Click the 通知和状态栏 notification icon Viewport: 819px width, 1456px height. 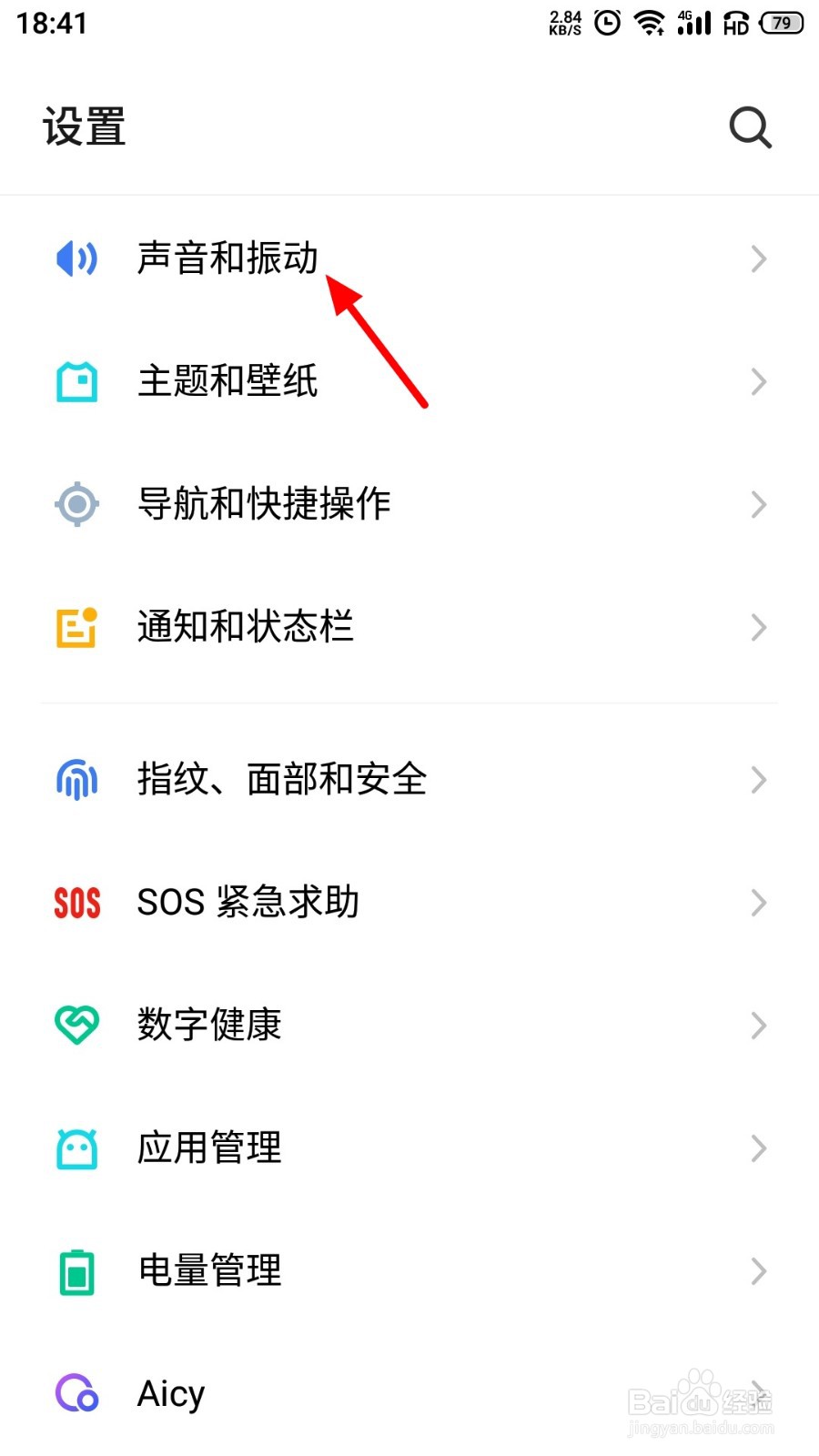76,626
